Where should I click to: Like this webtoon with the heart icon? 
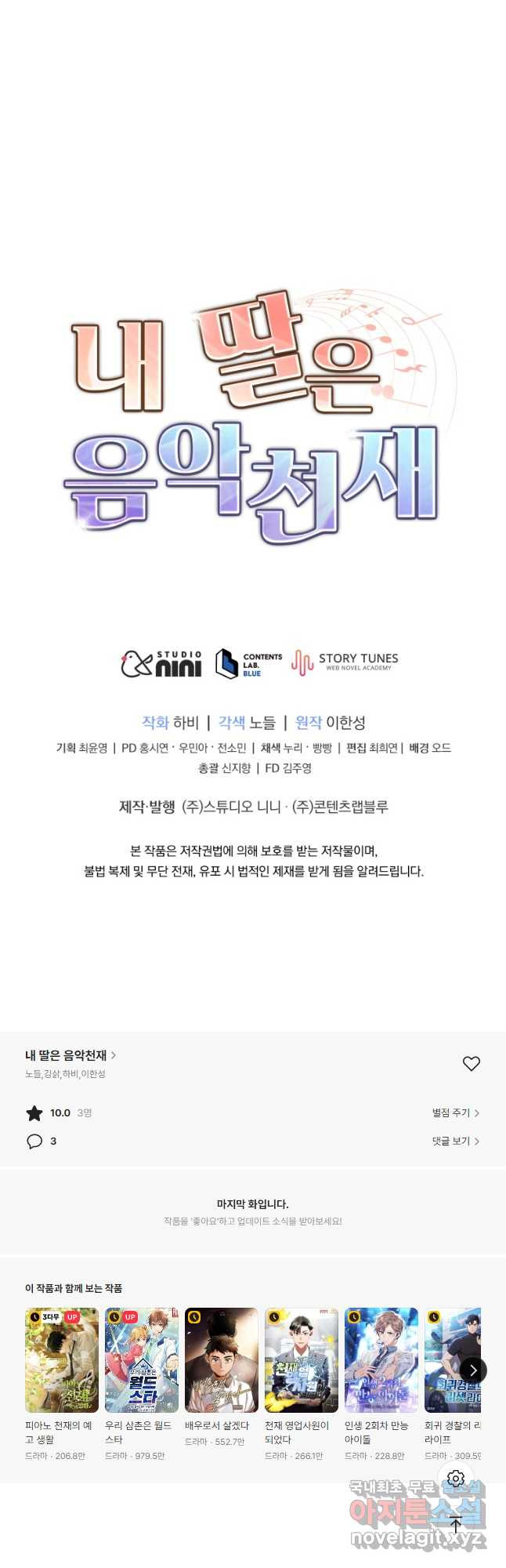coord(471,1063)
